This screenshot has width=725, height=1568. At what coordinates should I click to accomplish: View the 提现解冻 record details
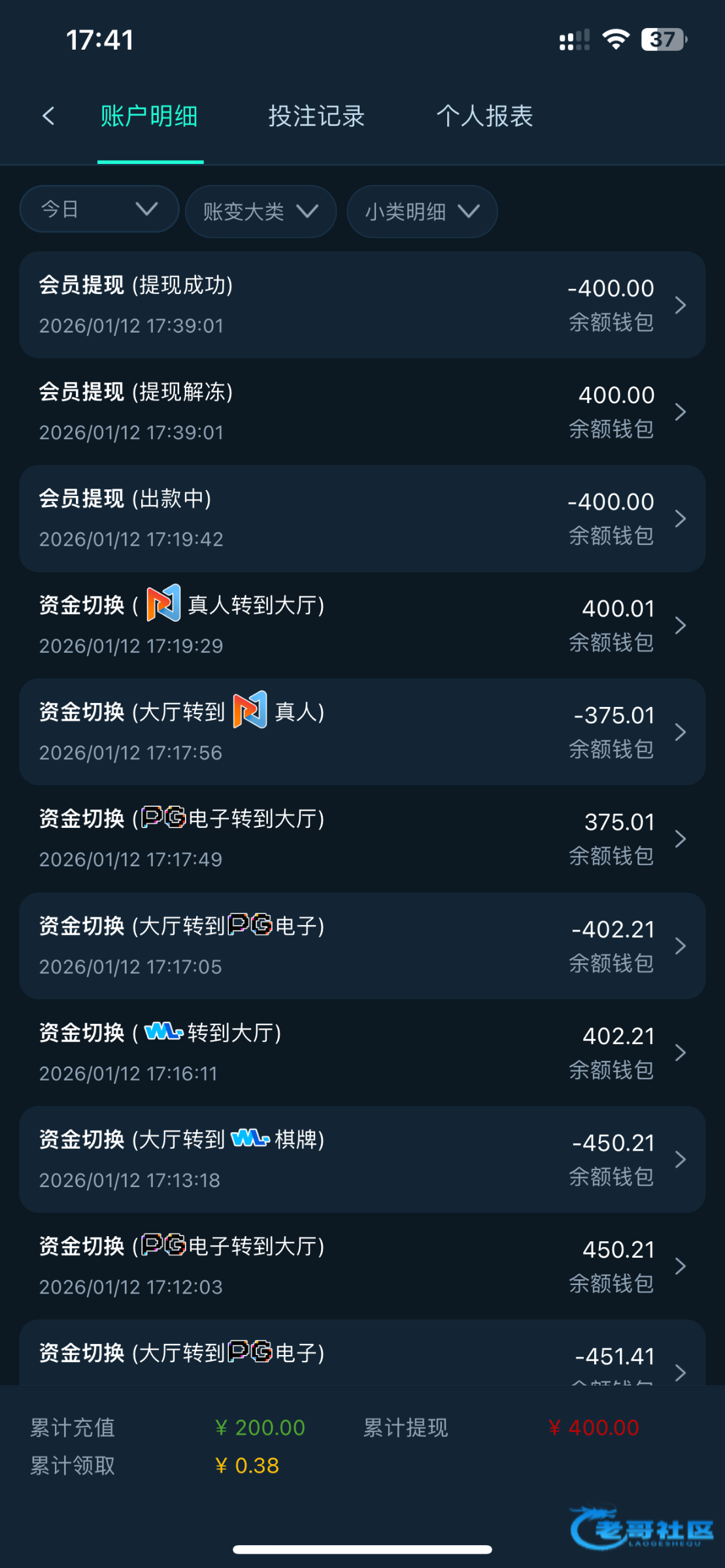pyautogui.click(x=362, y=412)
